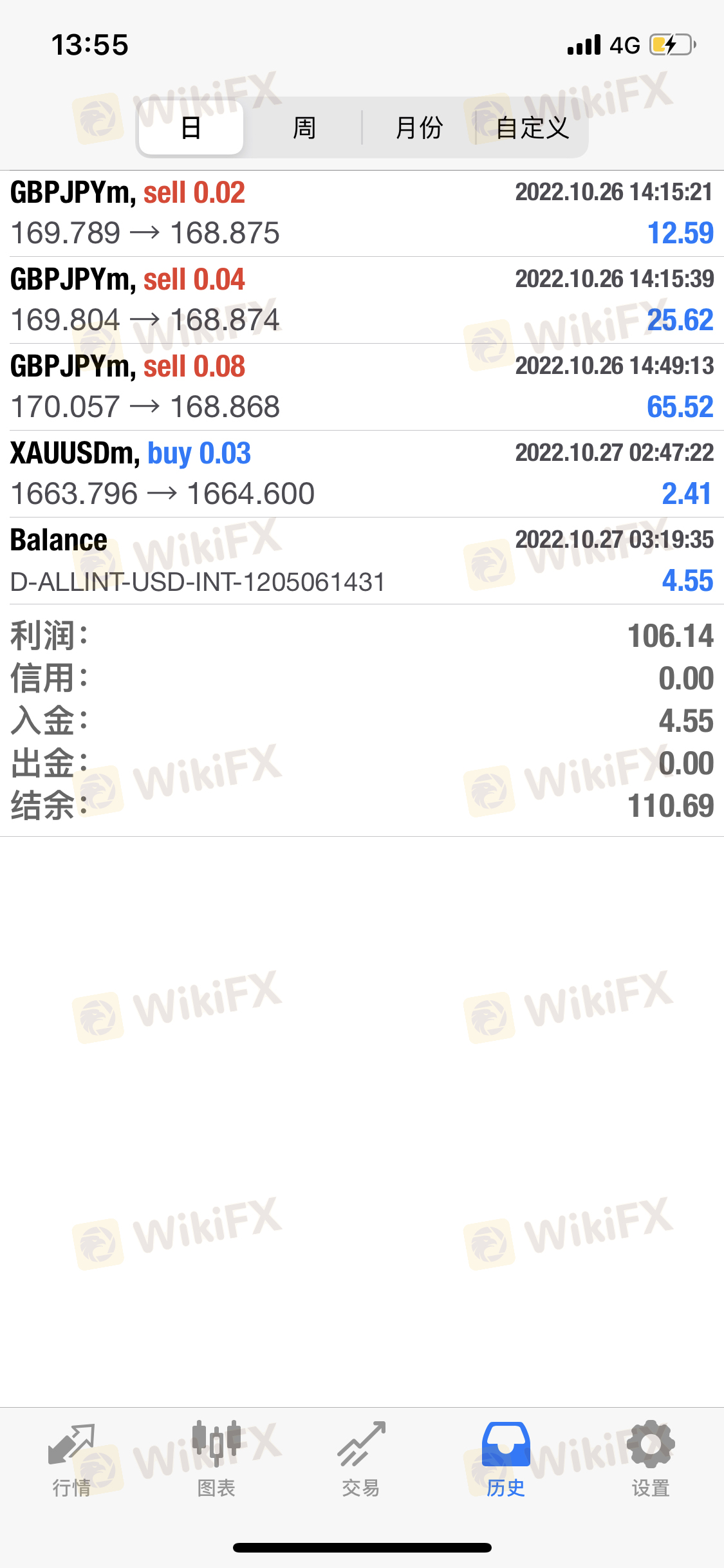
Task: Open the Balance 4.55 entry
Action: 362,561
